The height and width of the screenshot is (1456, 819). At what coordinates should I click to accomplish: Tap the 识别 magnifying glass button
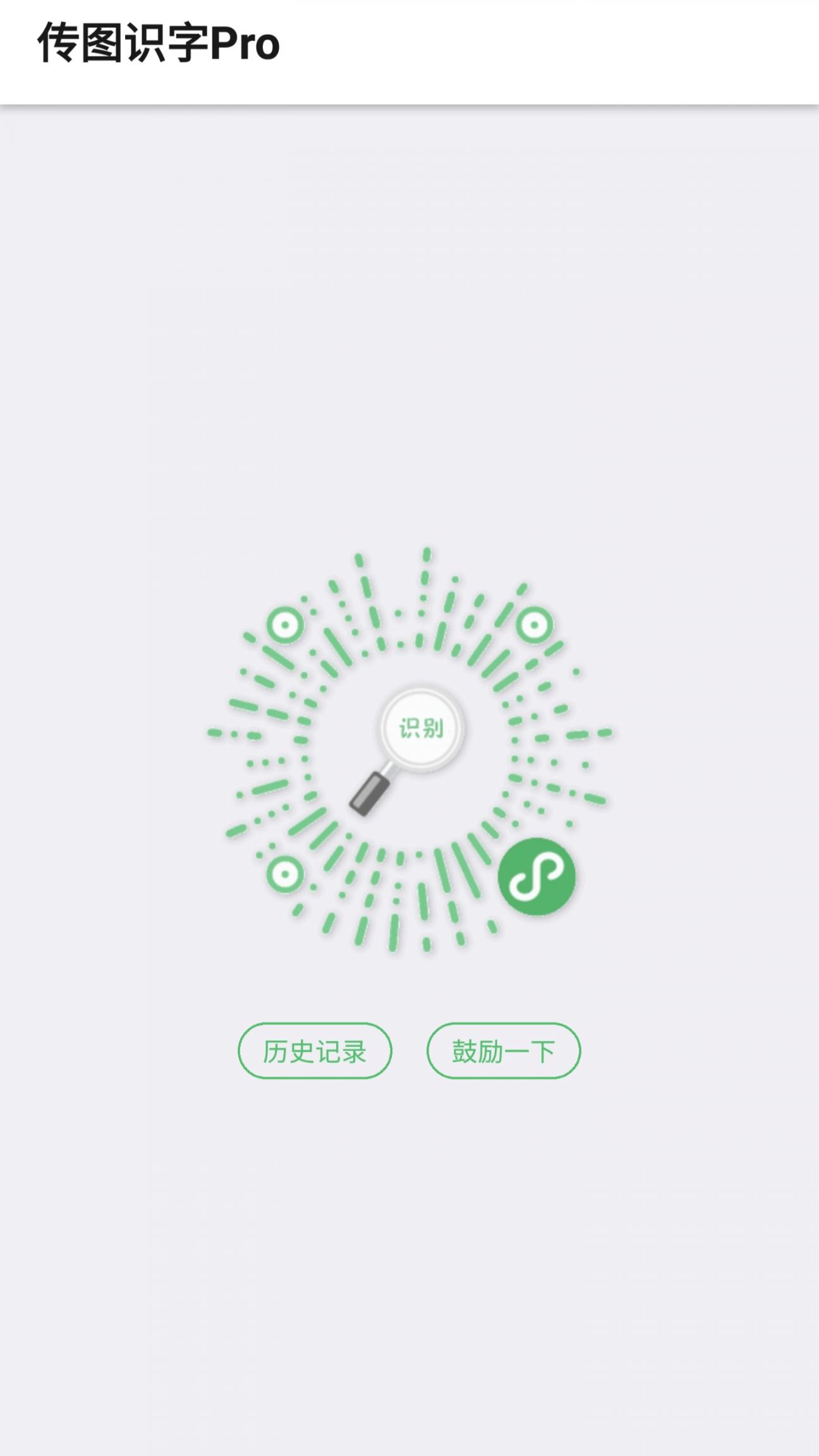click(421, 729)
